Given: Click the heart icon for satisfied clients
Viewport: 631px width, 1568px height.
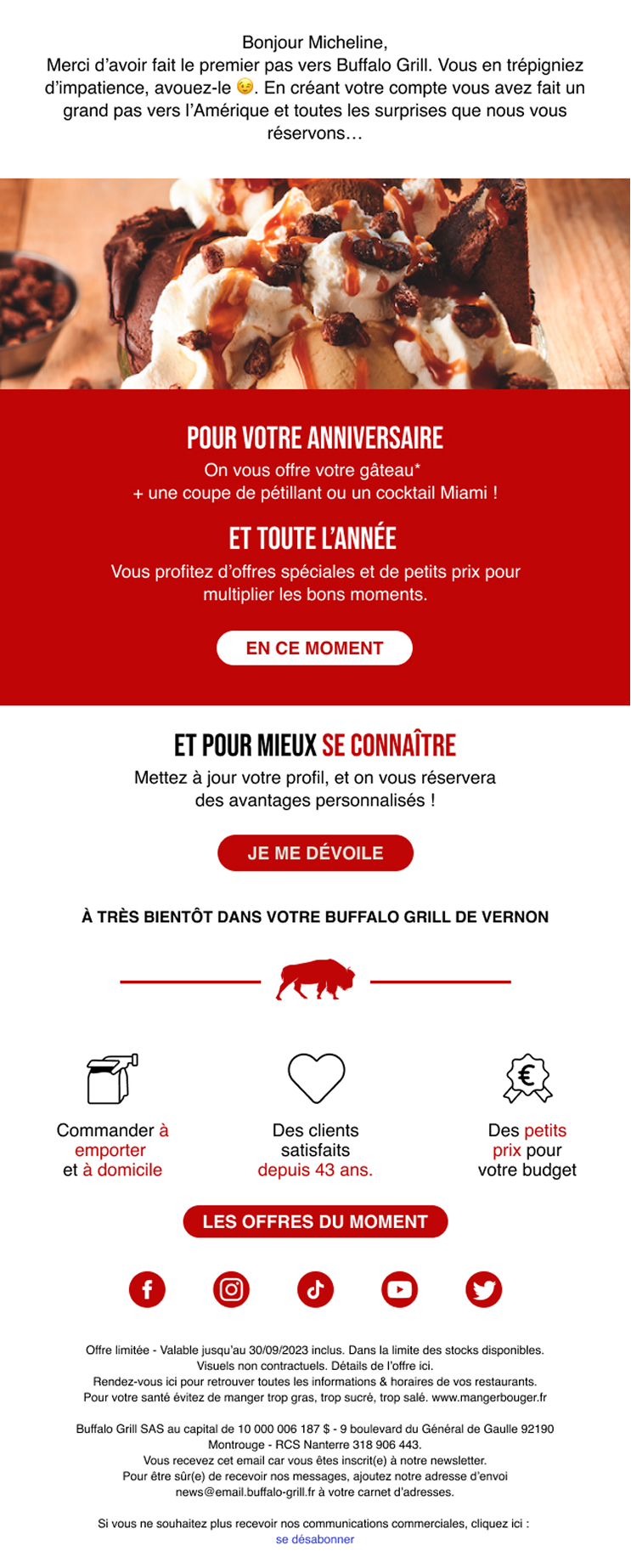Looking at the screenshot, I should point(315,1079).
